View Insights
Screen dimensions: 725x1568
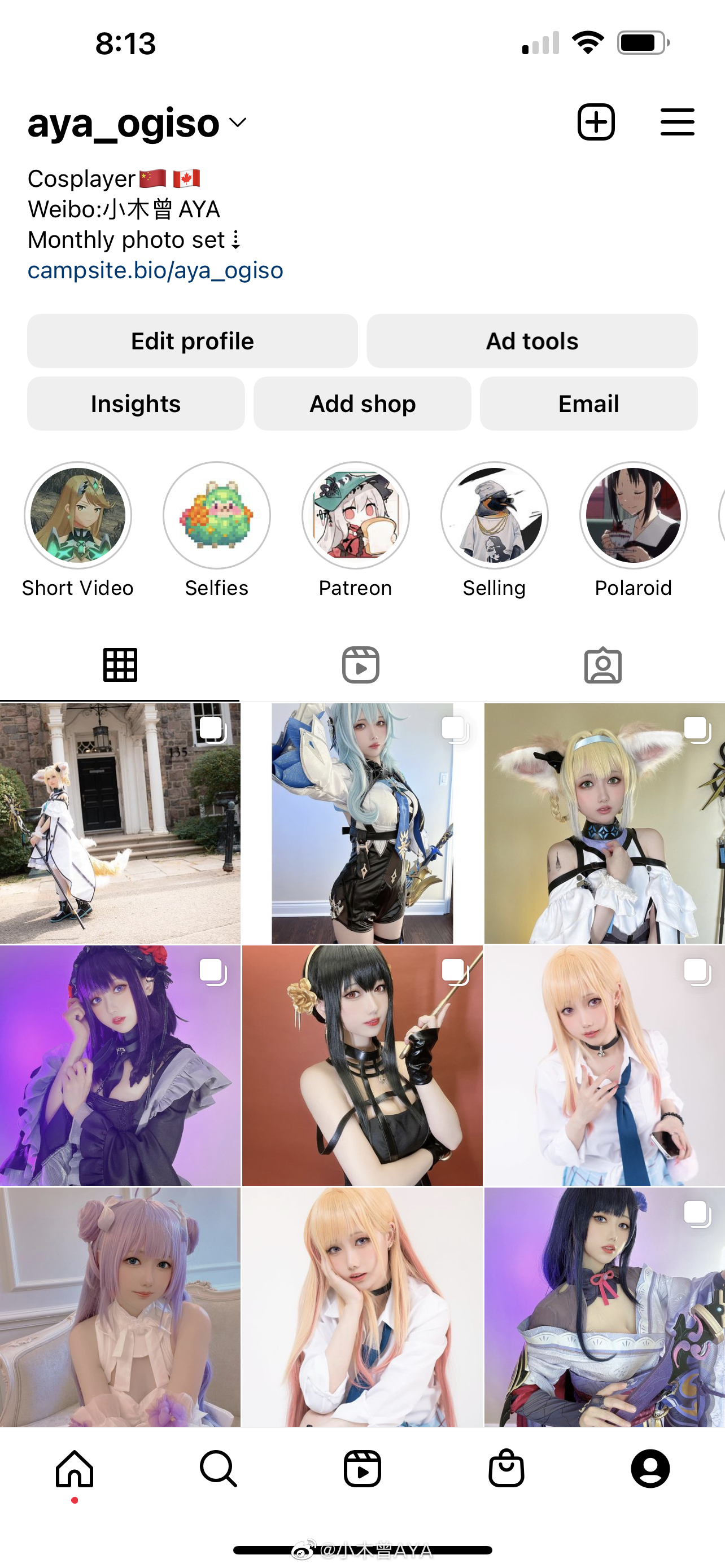[x=136, y=404]
